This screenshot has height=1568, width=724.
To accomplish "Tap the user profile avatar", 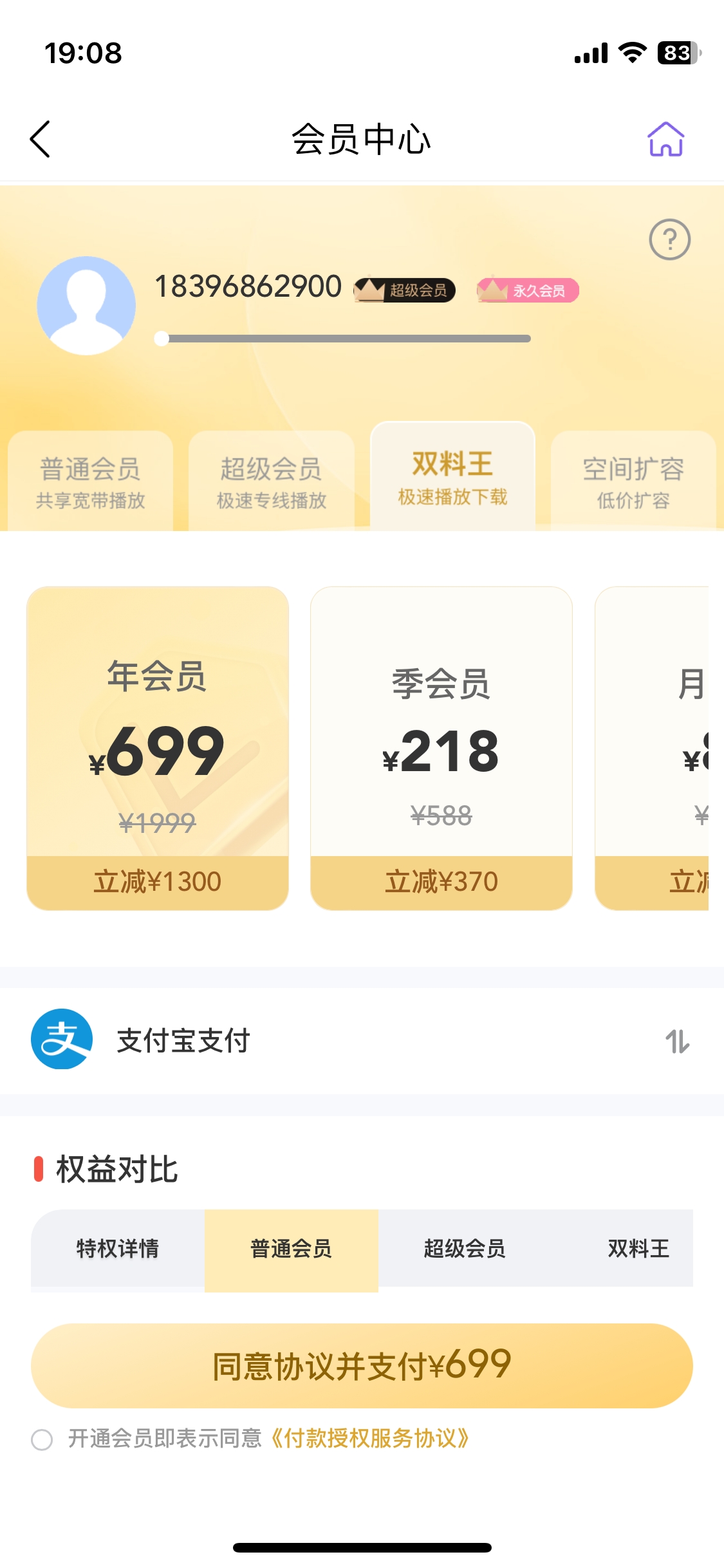I will pos(86,306).
